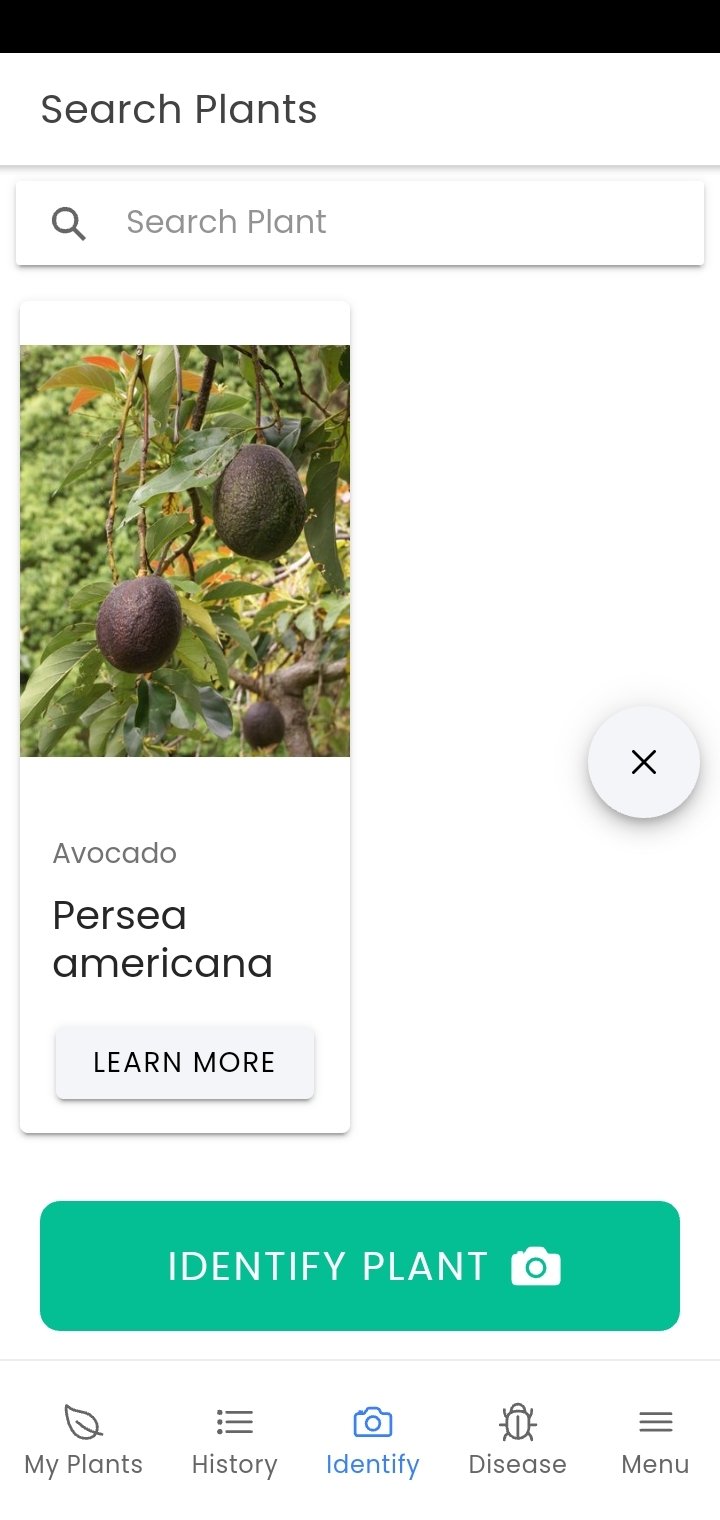This screenshot has width=720, height=1520.
Task: Switch to the My Plants tab
Action: (x=84, y=1440)
